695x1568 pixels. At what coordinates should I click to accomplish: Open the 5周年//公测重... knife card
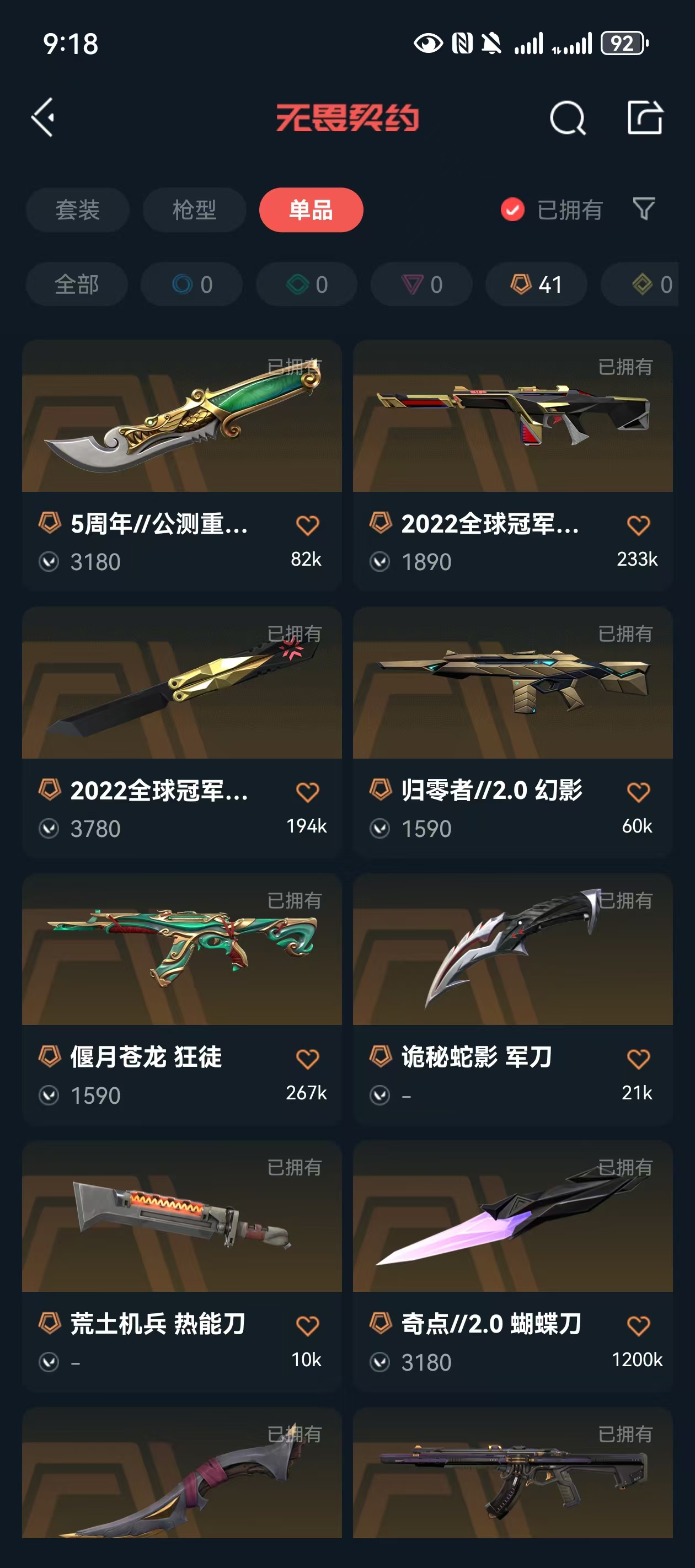point(181,465)
